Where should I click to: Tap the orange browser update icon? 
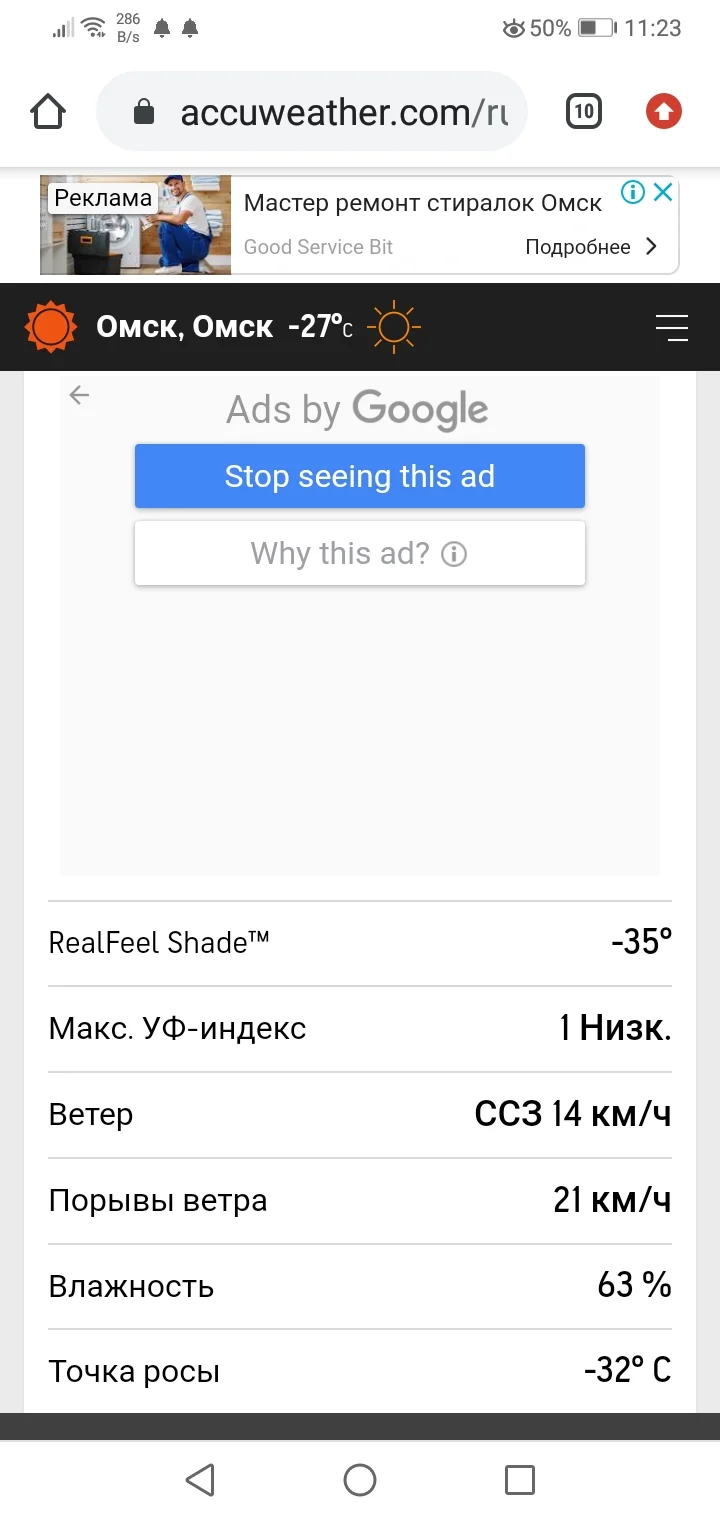(663, 111)
